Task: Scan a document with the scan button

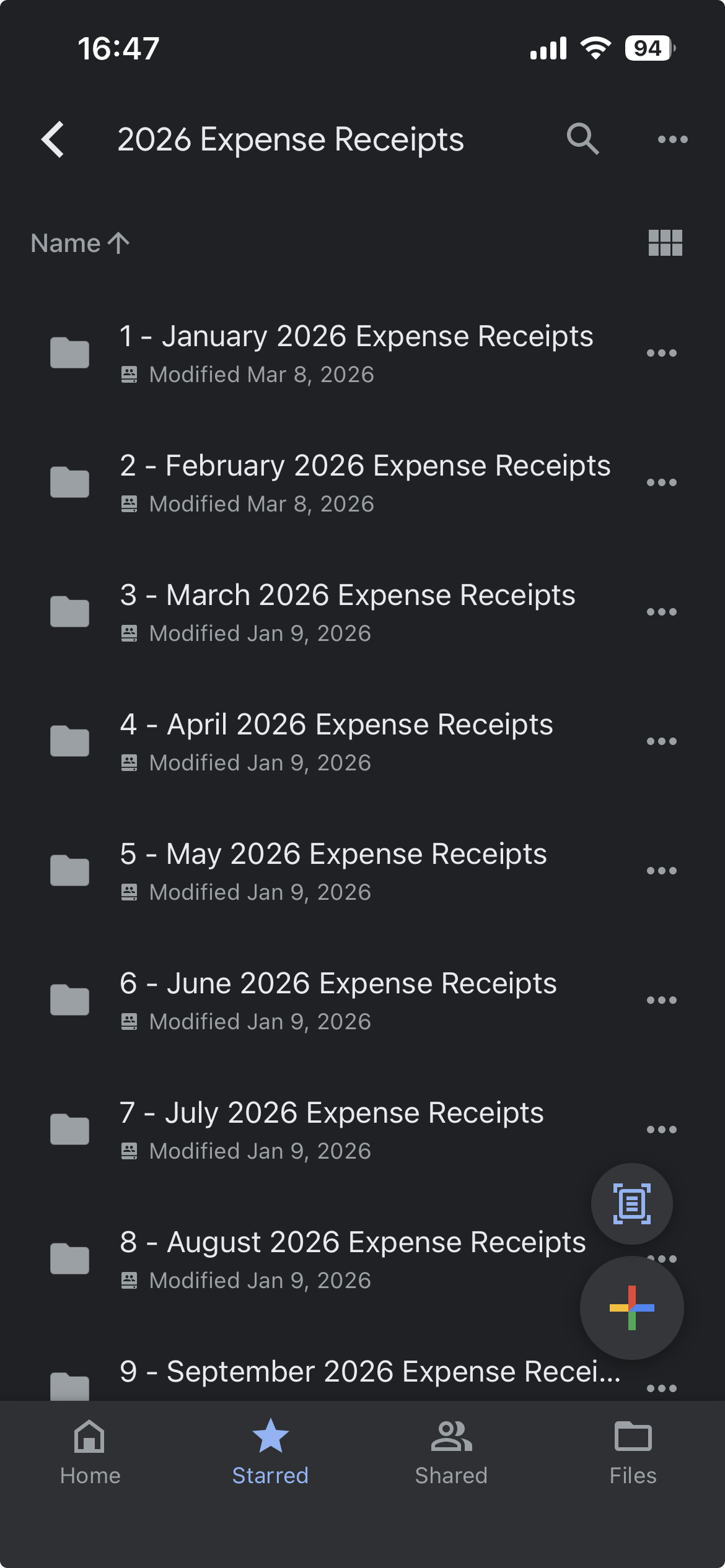Action: pos(631,1204)
